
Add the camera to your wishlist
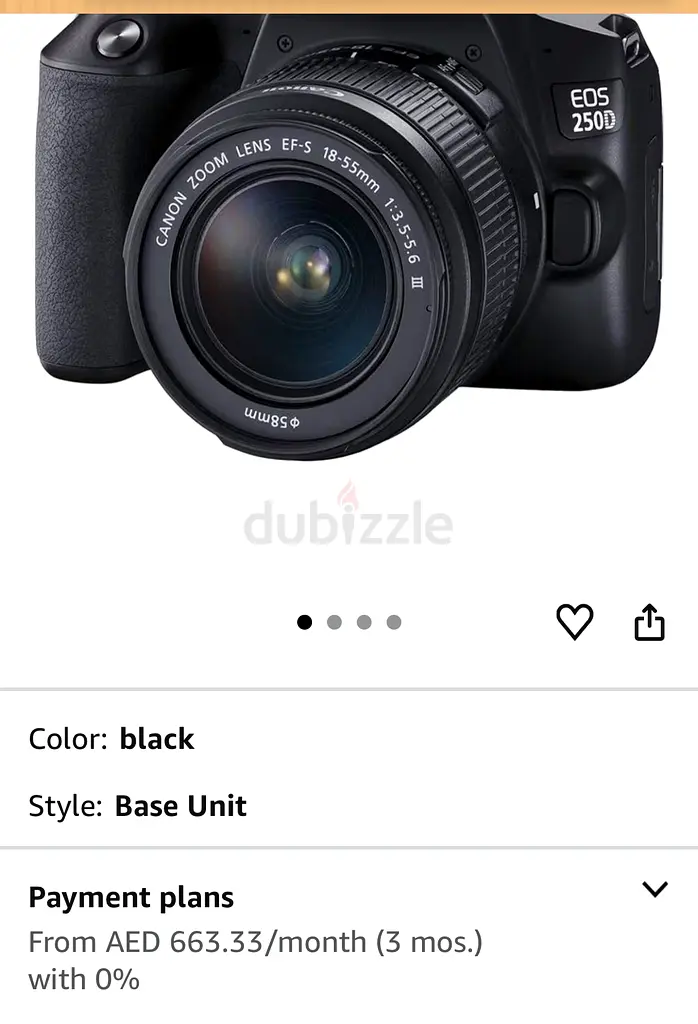tap(574, 622)
